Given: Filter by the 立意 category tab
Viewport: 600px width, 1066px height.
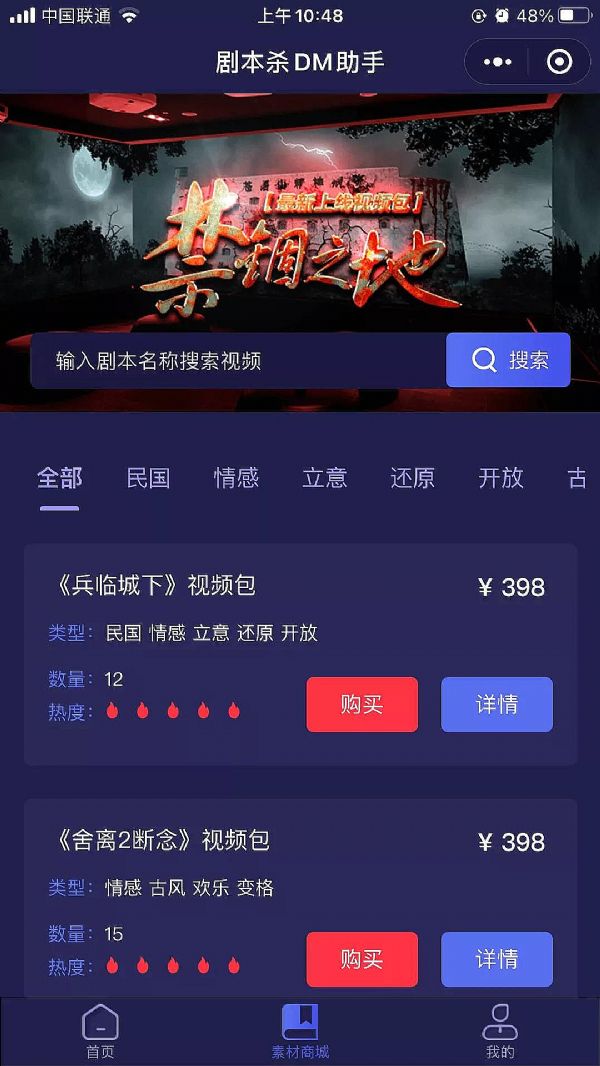Looking at the screenshot, I should 324,478.
